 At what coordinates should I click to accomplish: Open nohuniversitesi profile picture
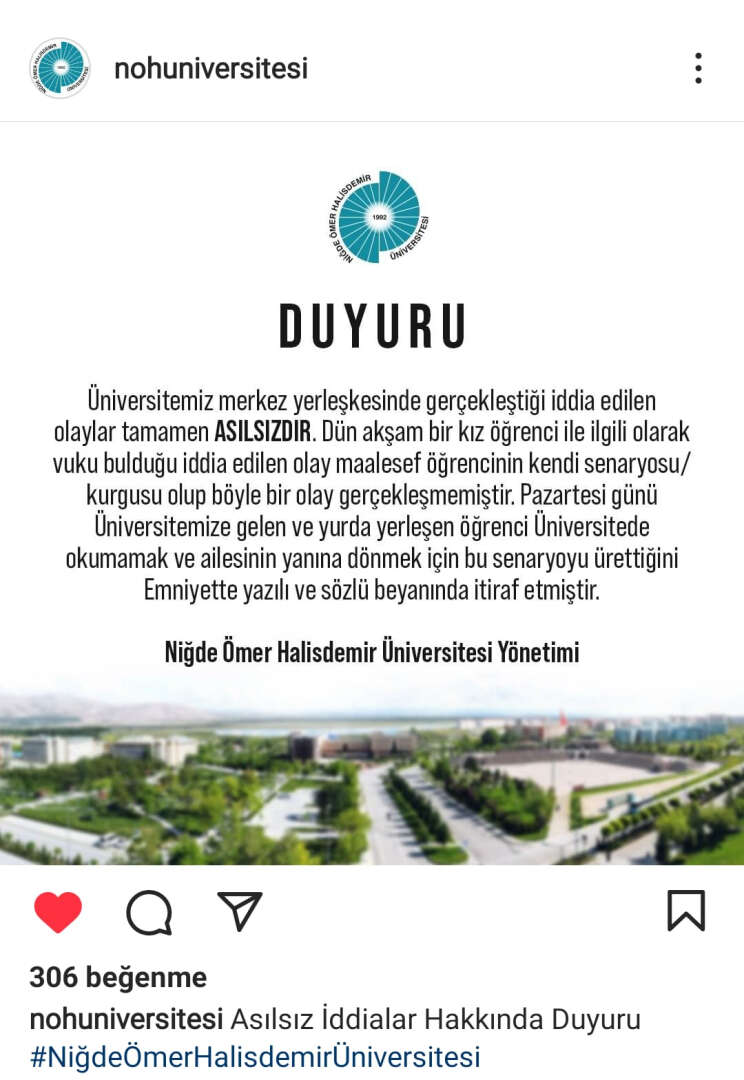pos(60,68)
